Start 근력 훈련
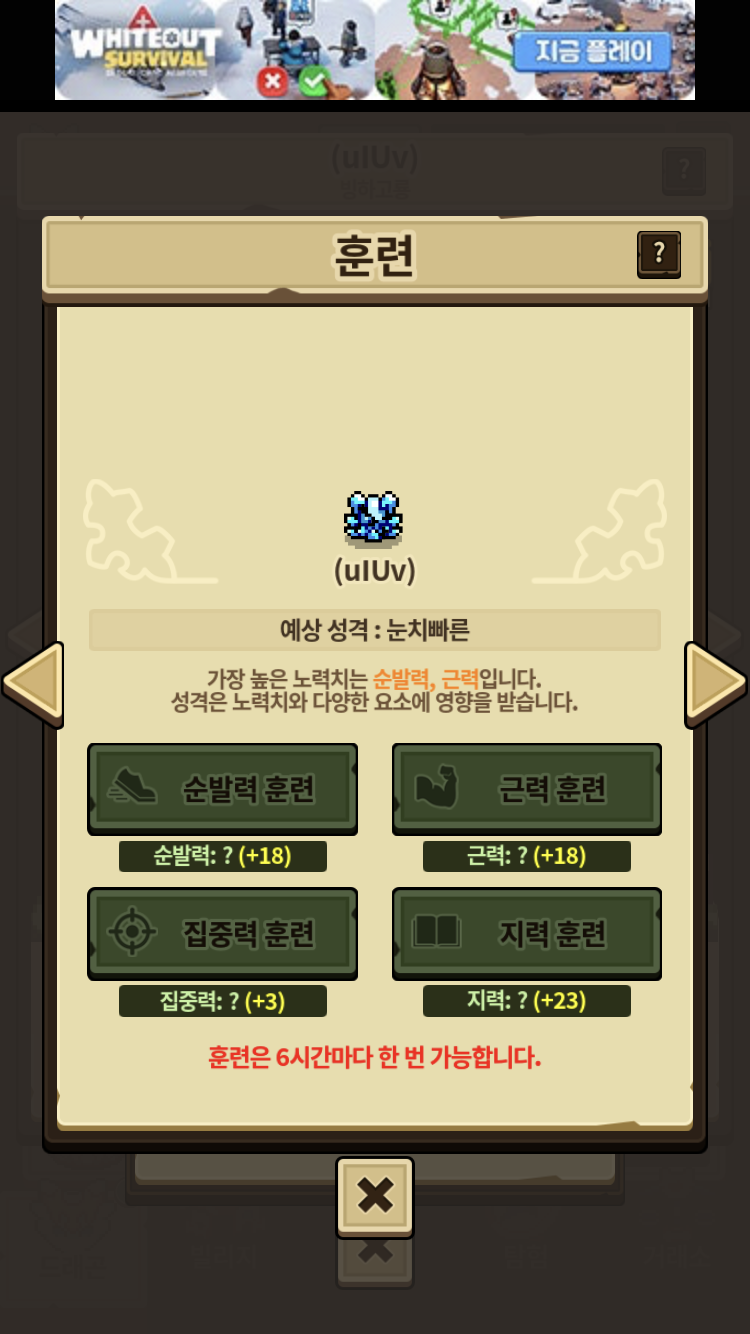750x1334 pixels. tap(527, 789)
